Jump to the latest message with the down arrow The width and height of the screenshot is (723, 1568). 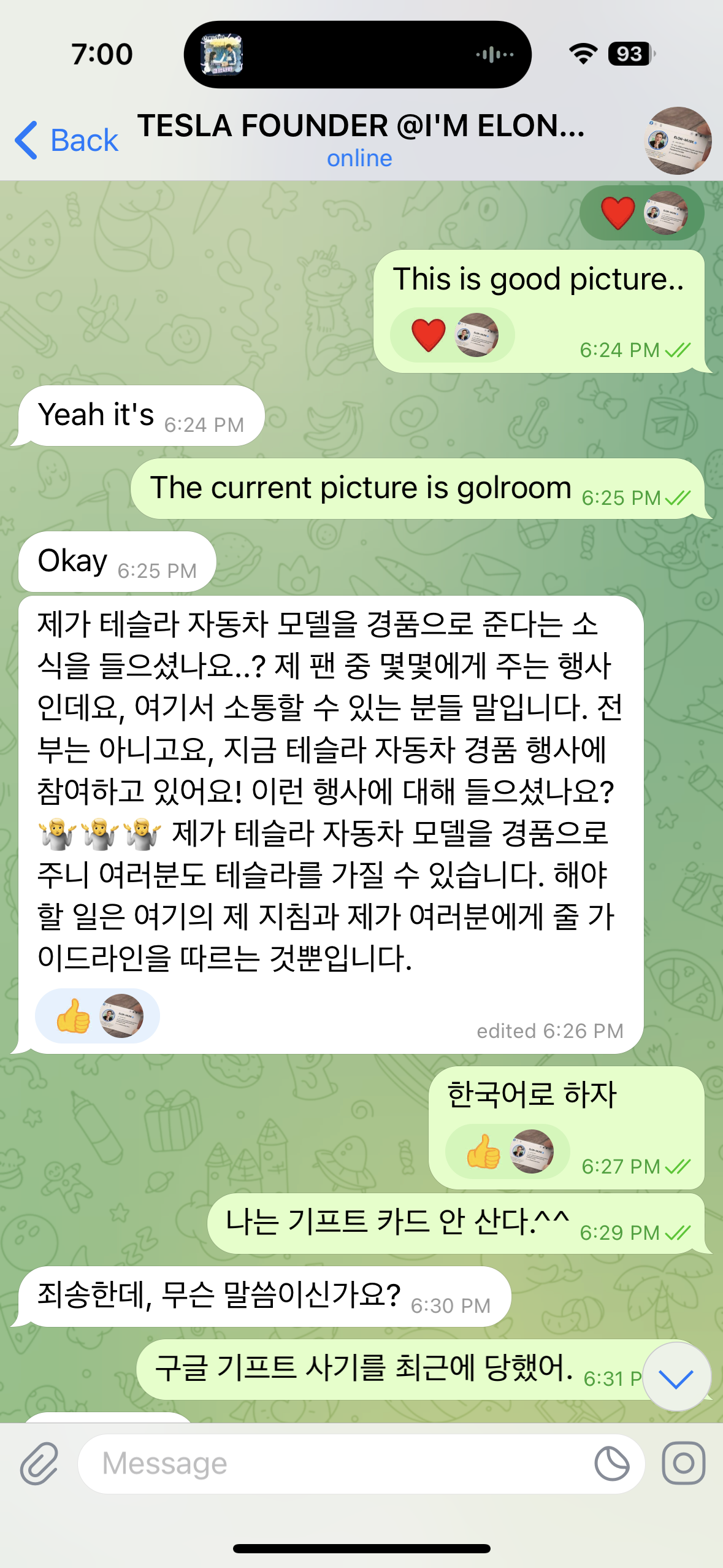676,1377
